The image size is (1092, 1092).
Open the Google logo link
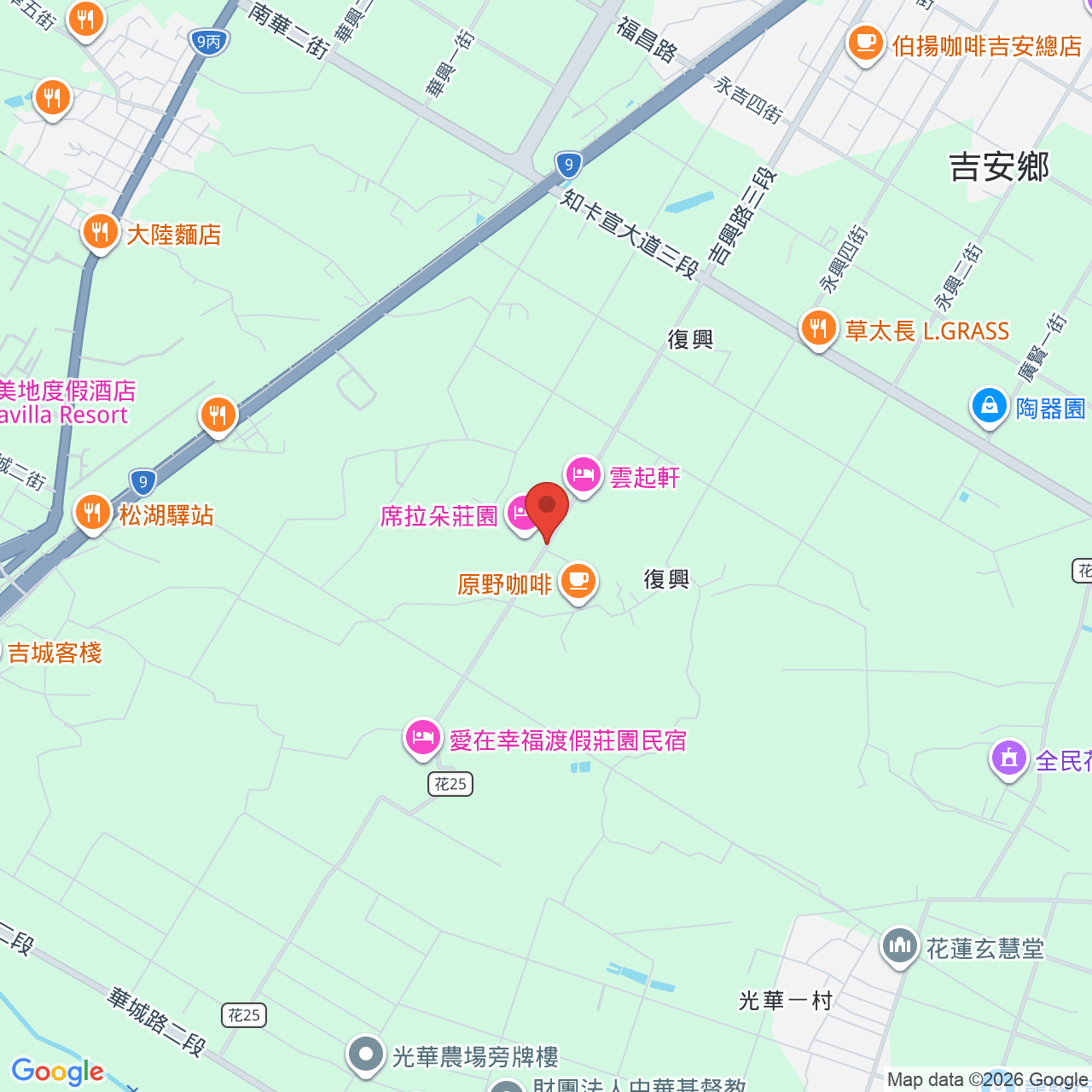click(x=57, y=1072)
